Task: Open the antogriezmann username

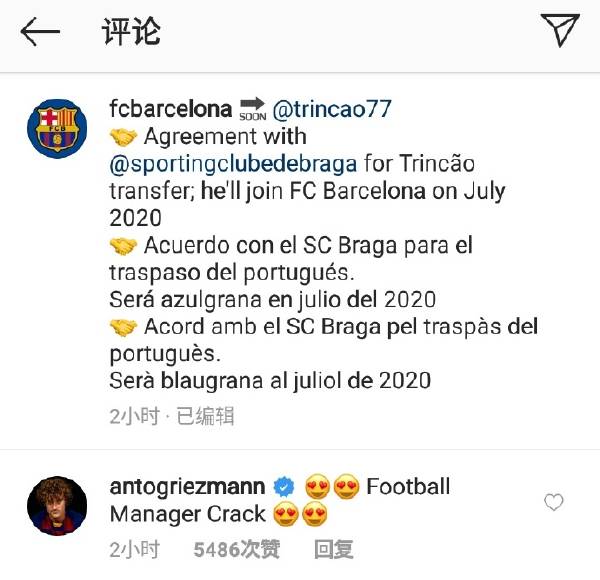Action: 186,488
